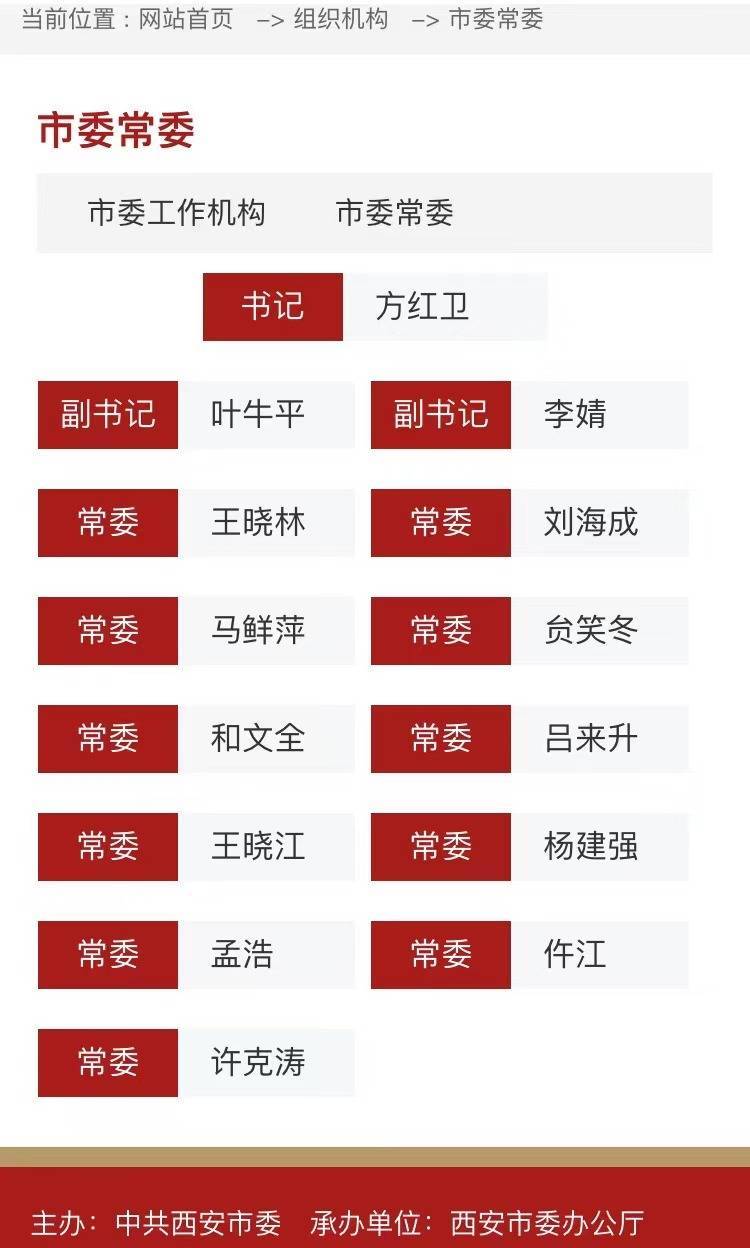Open 常委 王晓林's profile
This screenshot has width=750, height=1248.
(196, 523)
